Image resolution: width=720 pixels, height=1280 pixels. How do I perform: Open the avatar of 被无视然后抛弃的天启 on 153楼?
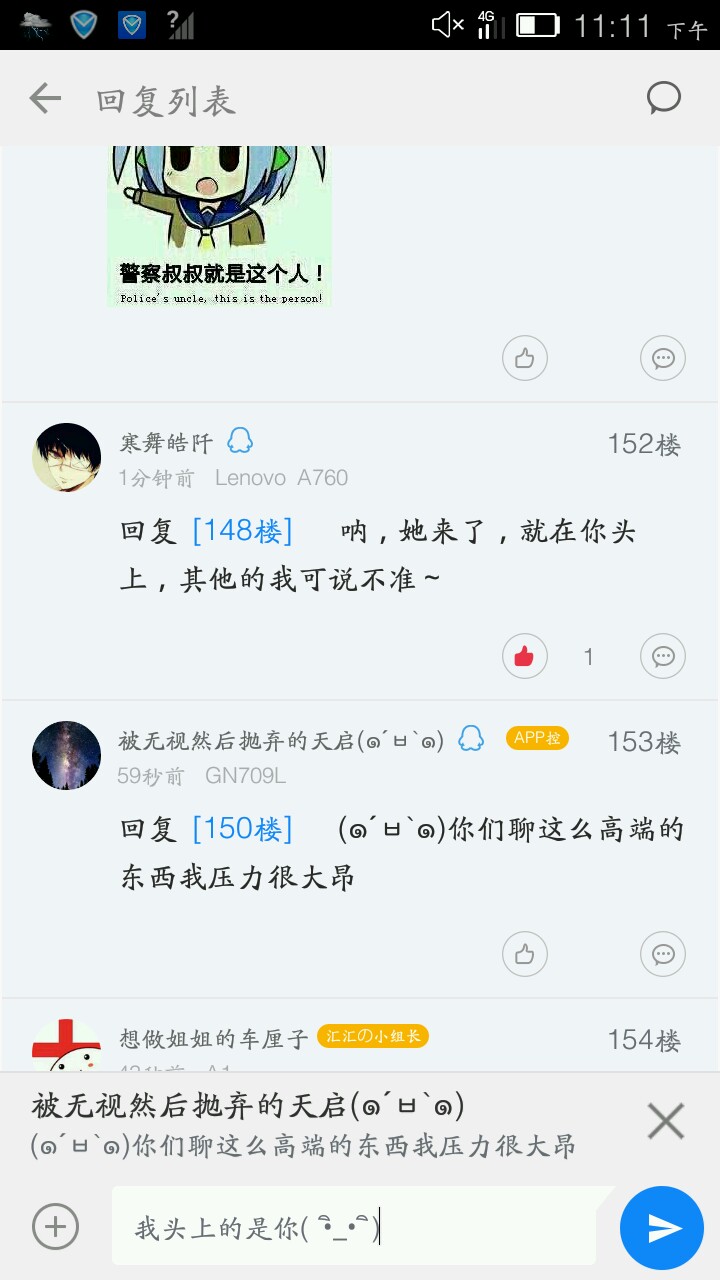point(67,755)
